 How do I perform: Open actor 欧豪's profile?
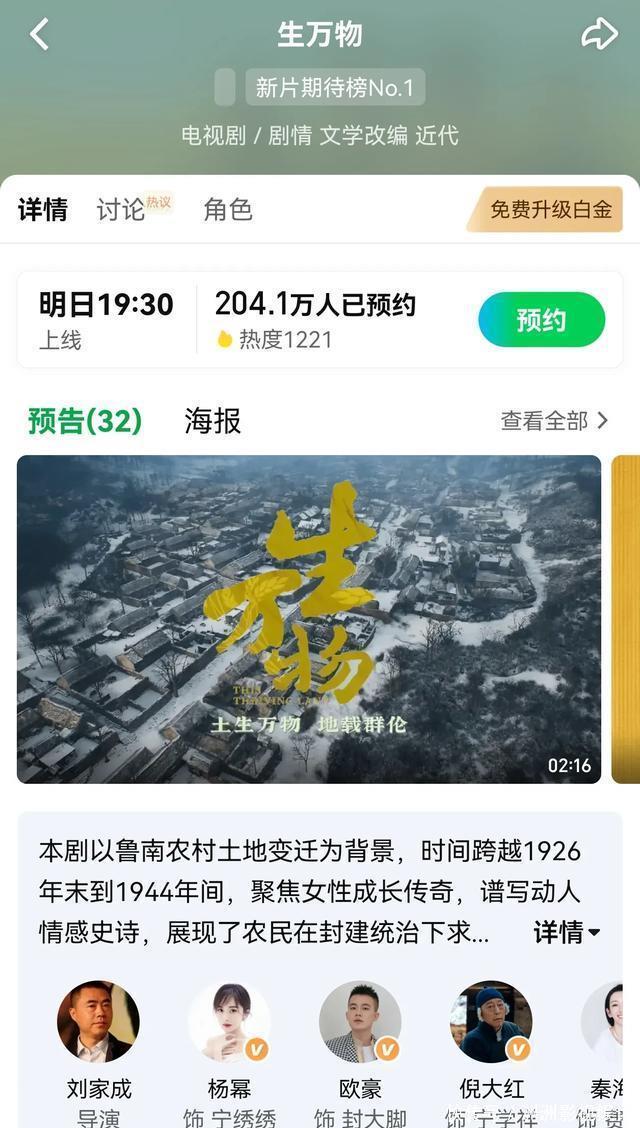click(360, 1022)
